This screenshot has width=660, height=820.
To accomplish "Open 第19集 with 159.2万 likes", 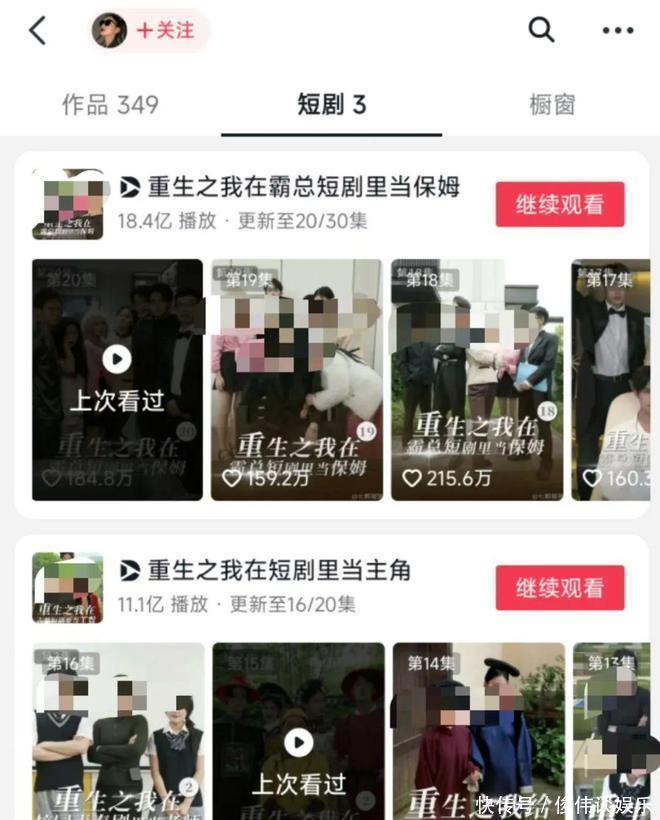I will (297, 380).
